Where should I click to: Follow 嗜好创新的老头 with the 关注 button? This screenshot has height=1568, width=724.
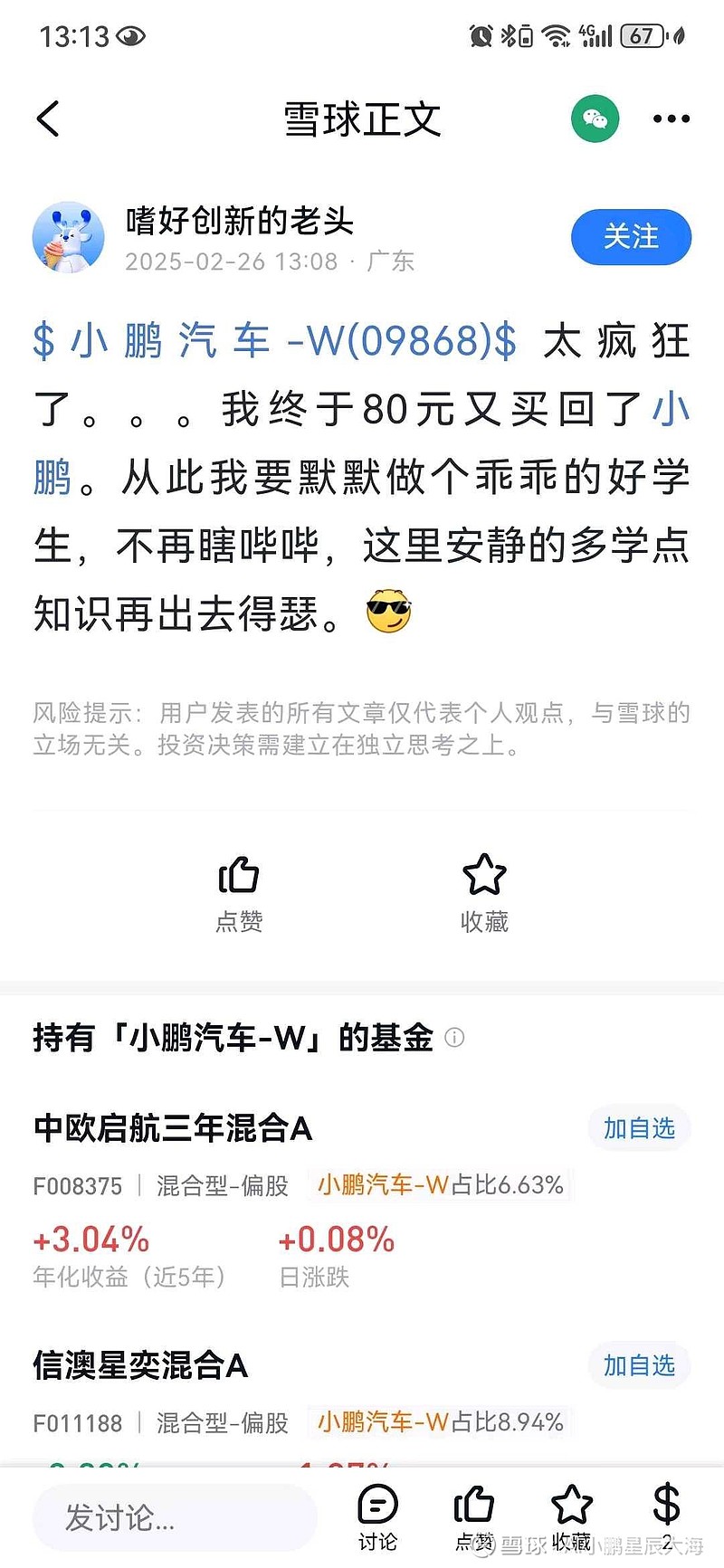point(631,238)
